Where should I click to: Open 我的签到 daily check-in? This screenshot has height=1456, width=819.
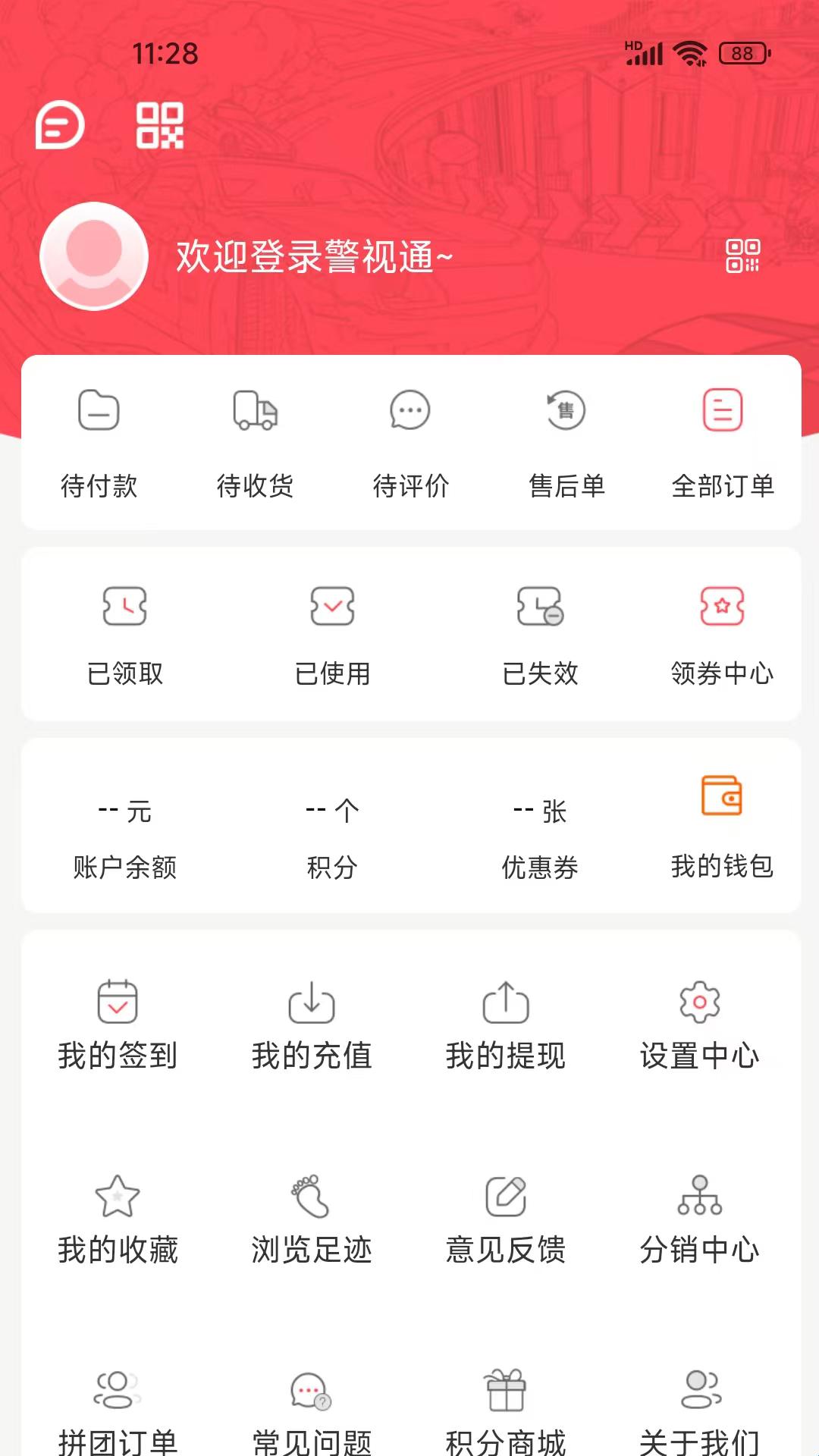click(118, 1024)
